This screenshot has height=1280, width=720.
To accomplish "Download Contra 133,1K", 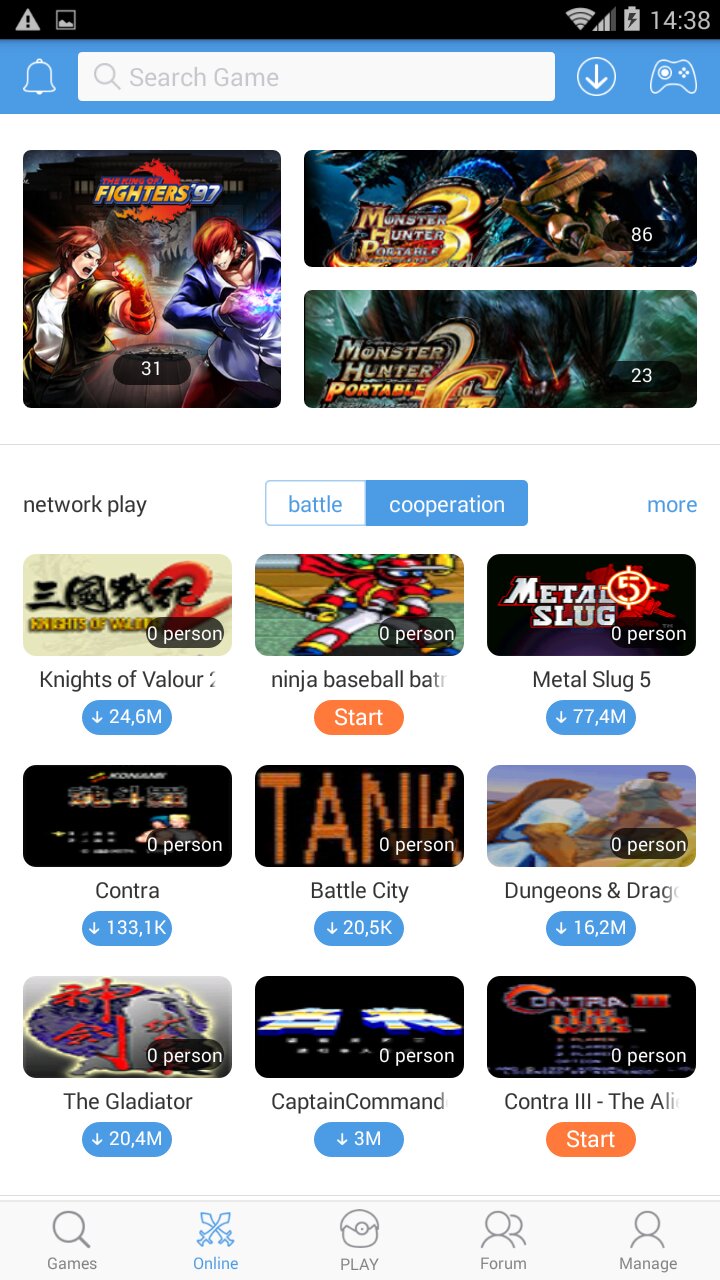I will click(127, 928).
